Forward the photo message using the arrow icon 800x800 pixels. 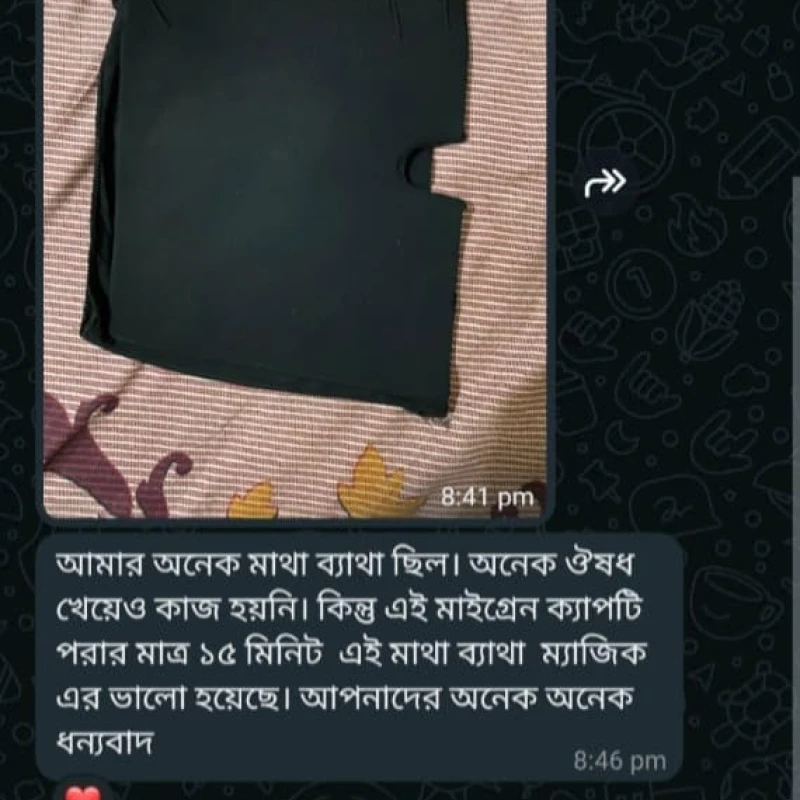[x=605, y=182]
